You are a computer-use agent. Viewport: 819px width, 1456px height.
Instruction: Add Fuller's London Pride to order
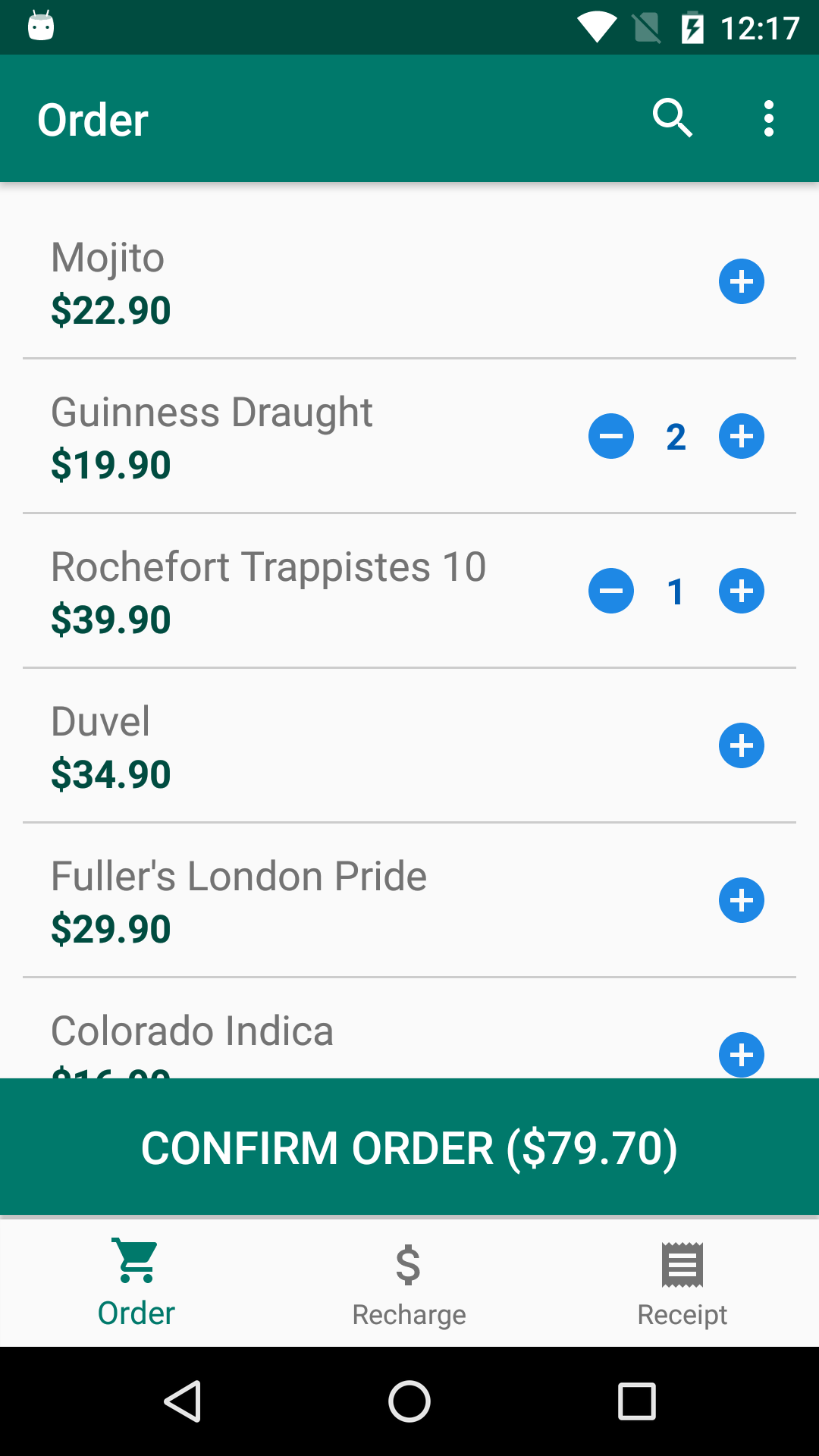[x=741, y=900]
